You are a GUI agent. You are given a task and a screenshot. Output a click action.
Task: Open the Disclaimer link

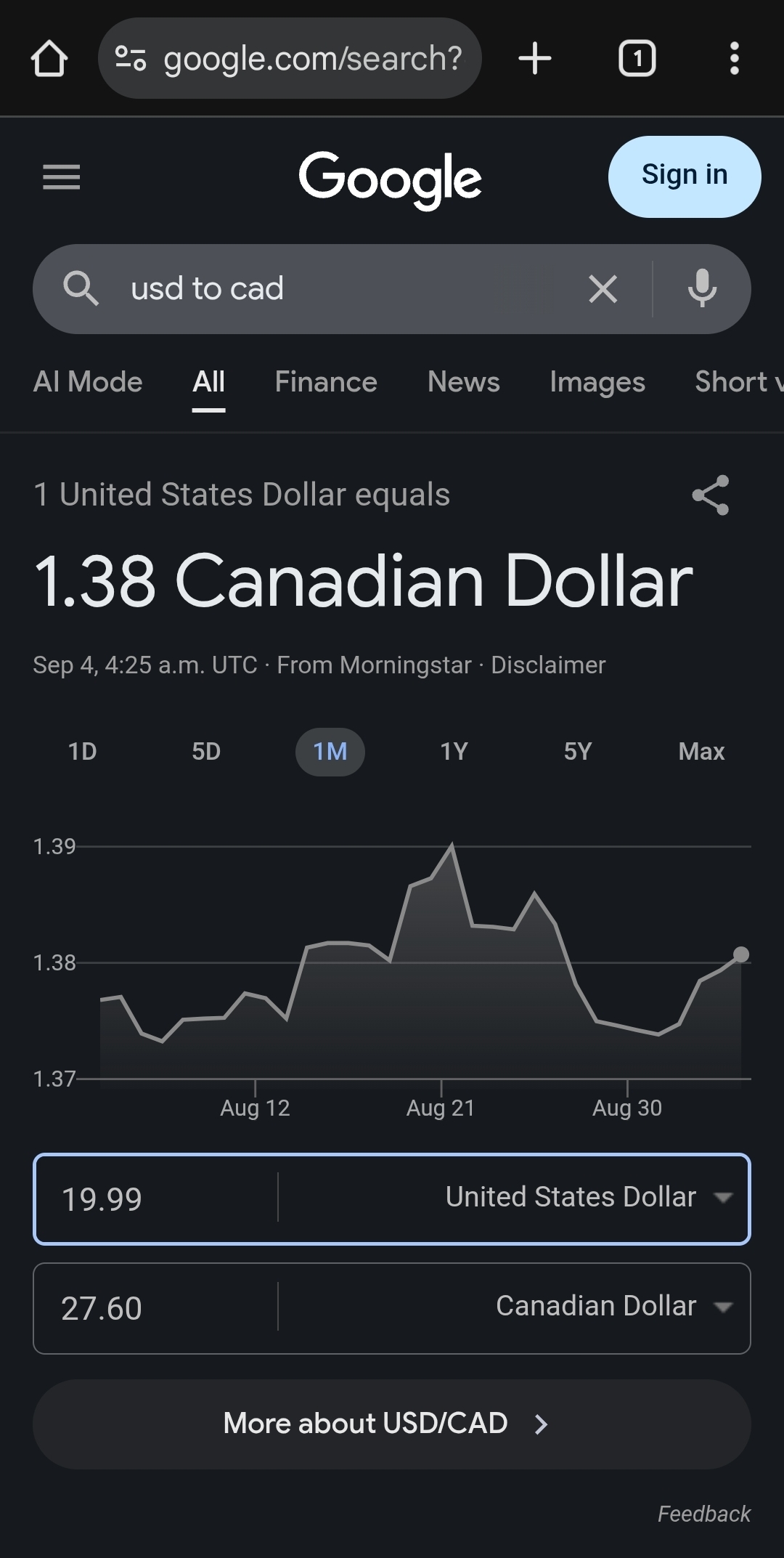click(x=548, y=665)
